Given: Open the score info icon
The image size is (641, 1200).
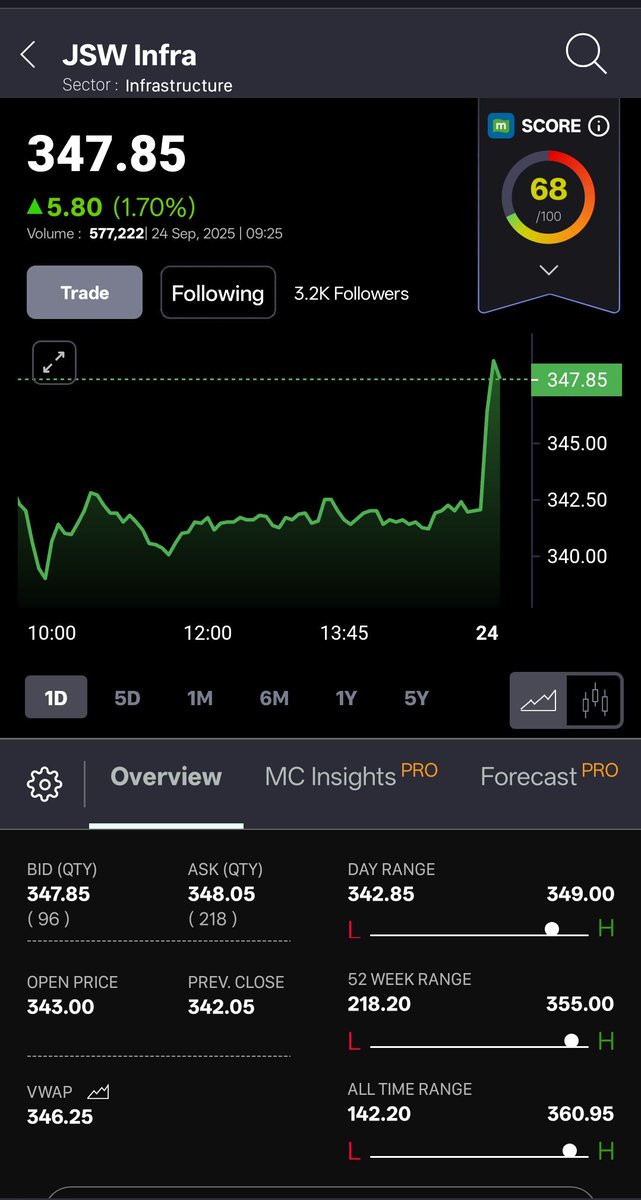Looking at the screenshot, I should coord(599,126).
